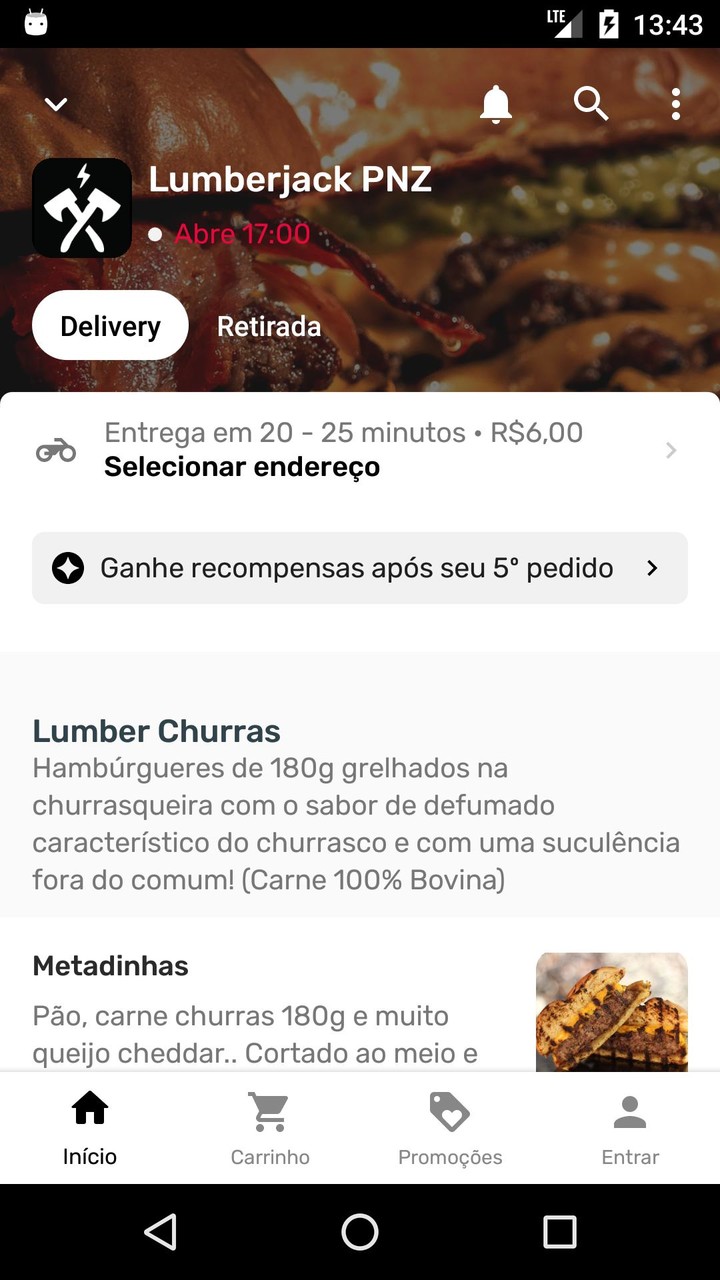Open the Entrar login tab
This screenshot has width=720, height=1280.
coord(630,1130)
